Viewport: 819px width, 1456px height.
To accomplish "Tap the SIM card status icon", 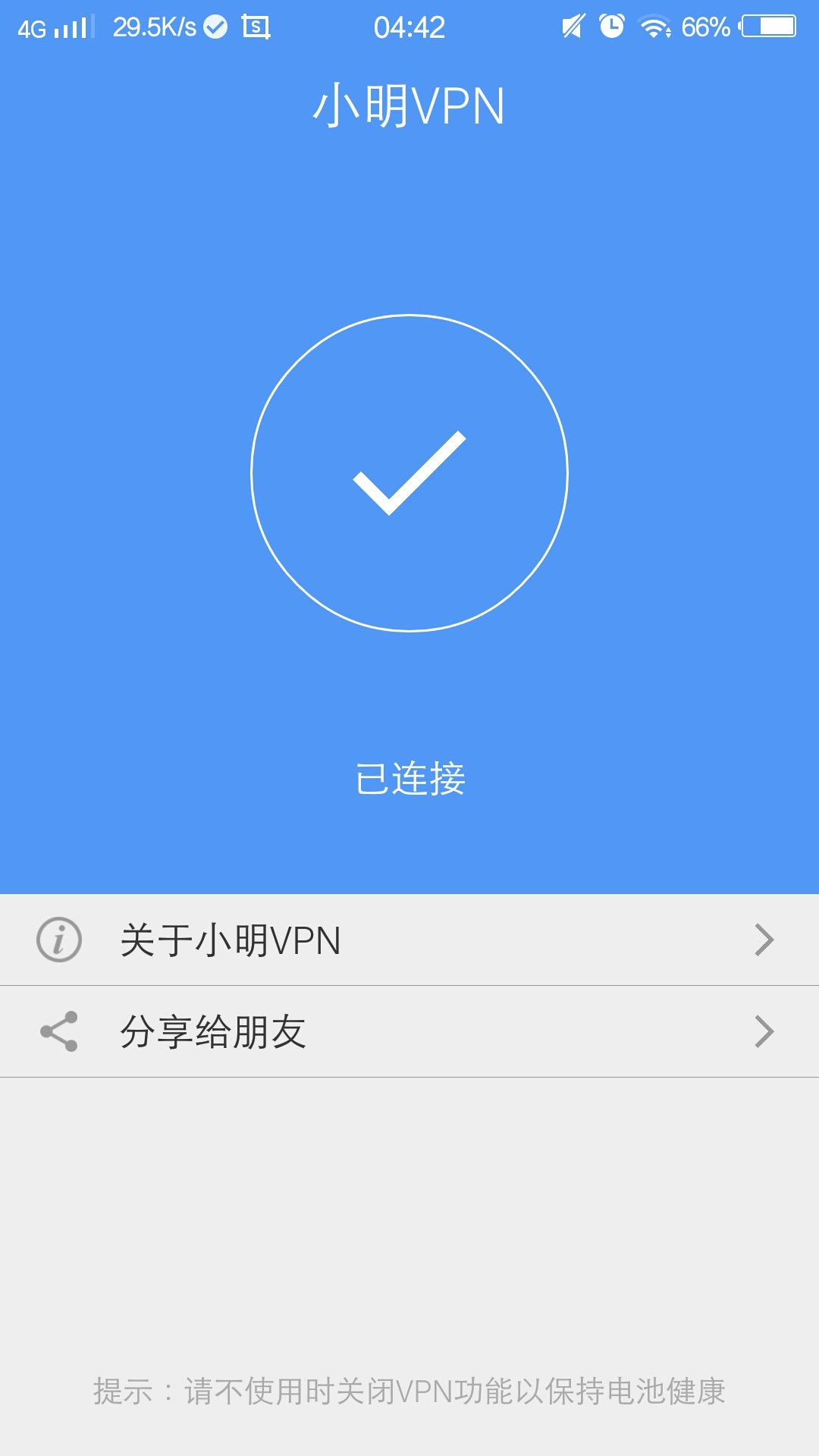I will (256, 24).
